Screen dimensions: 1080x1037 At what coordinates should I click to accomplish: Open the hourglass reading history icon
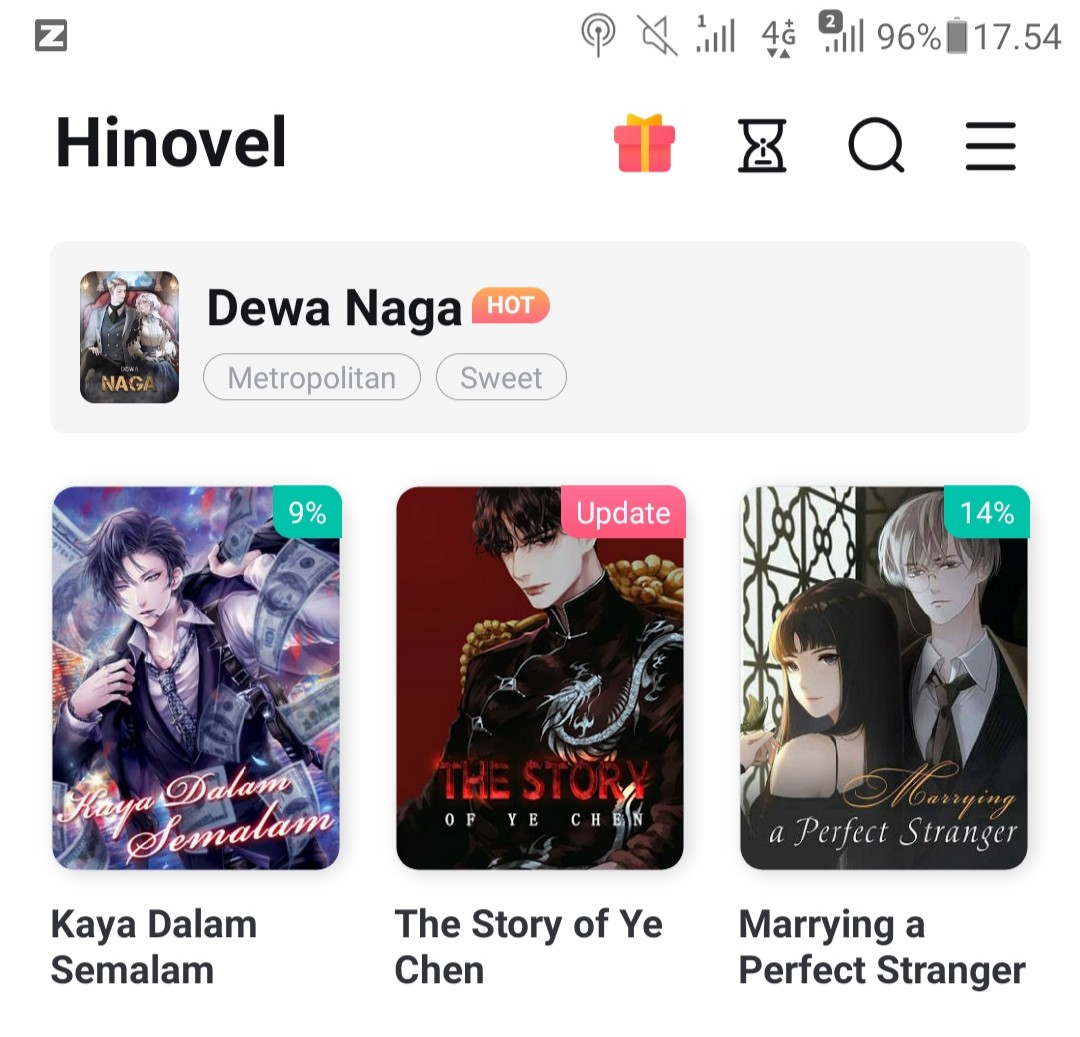(x=762, y=146)
